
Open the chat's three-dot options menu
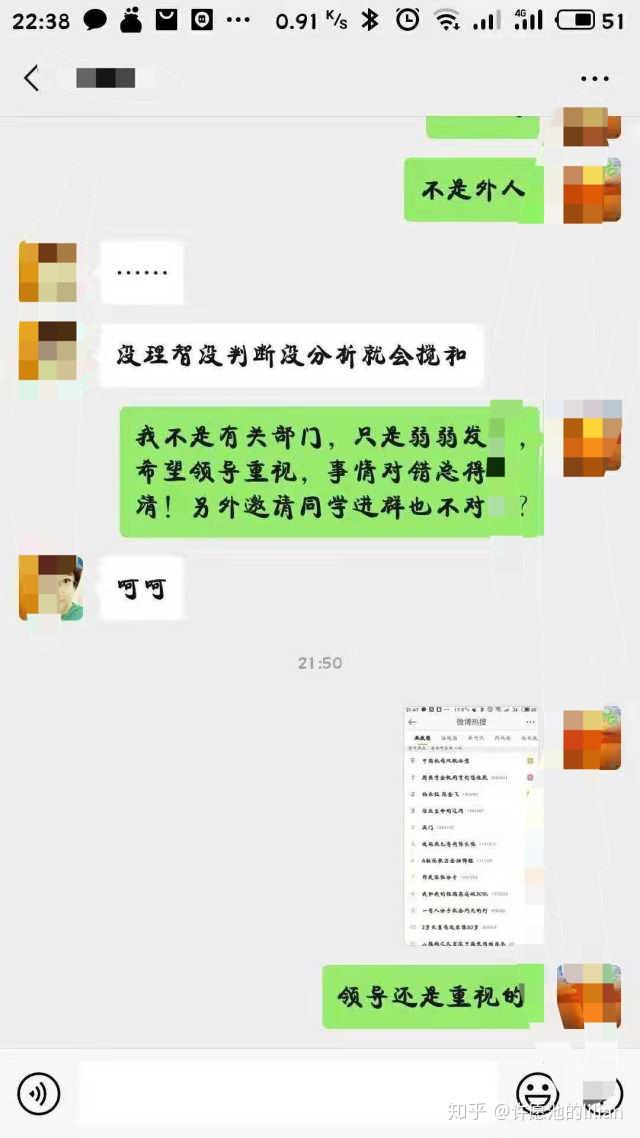click(x=594, y=79)
